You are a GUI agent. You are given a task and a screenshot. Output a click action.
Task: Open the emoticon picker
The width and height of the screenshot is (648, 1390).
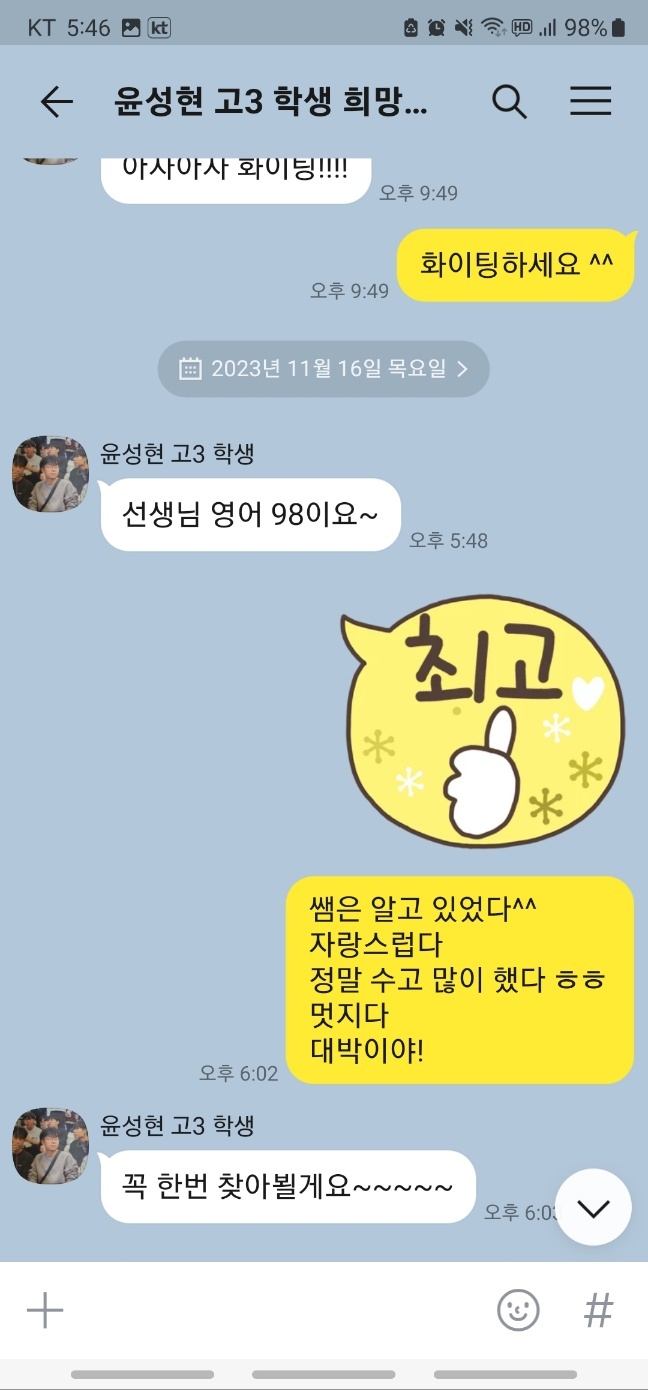[518, 1310]
